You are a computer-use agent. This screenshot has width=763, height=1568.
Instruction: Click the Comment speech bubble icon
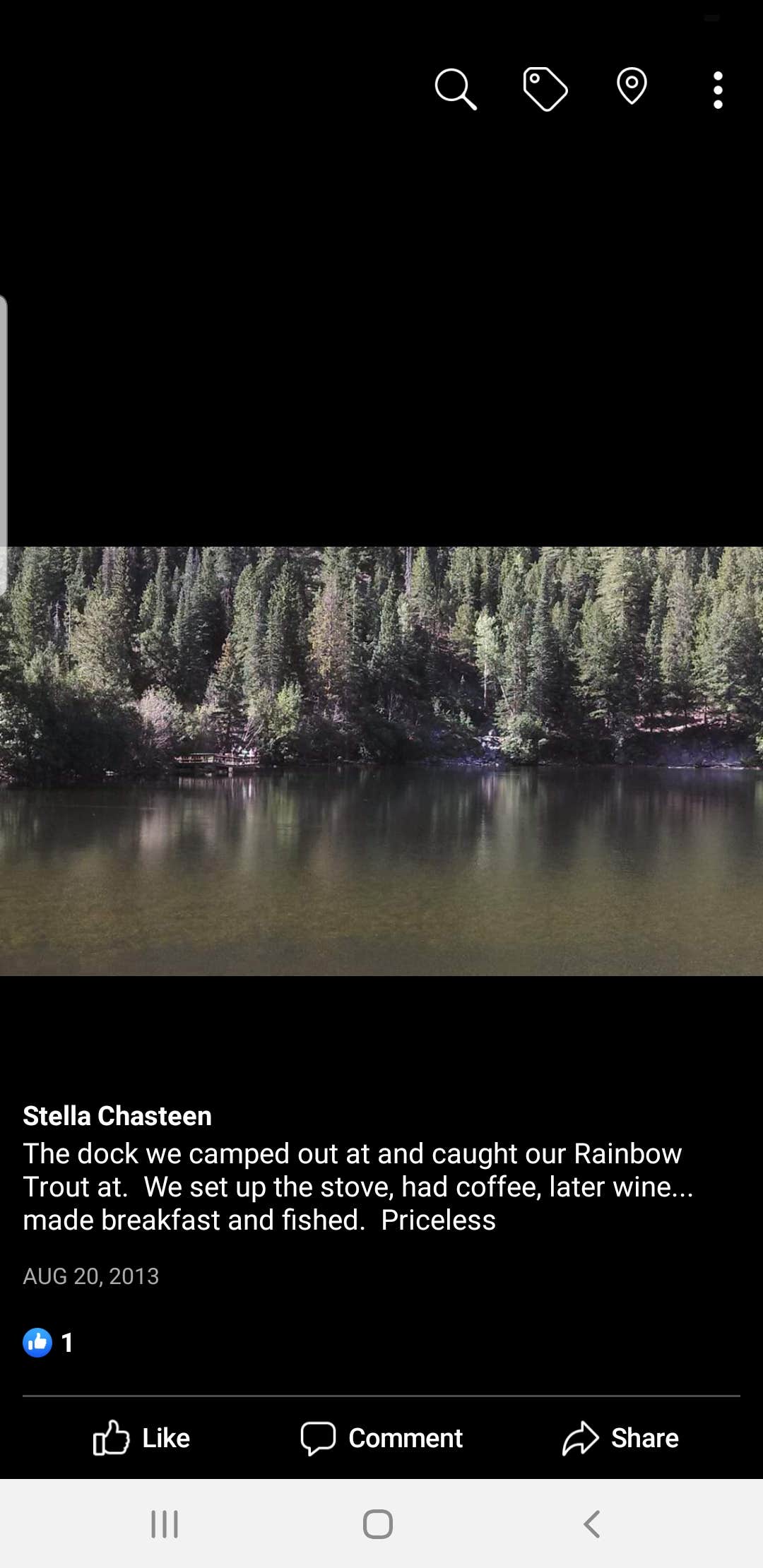coord(320,1438)
